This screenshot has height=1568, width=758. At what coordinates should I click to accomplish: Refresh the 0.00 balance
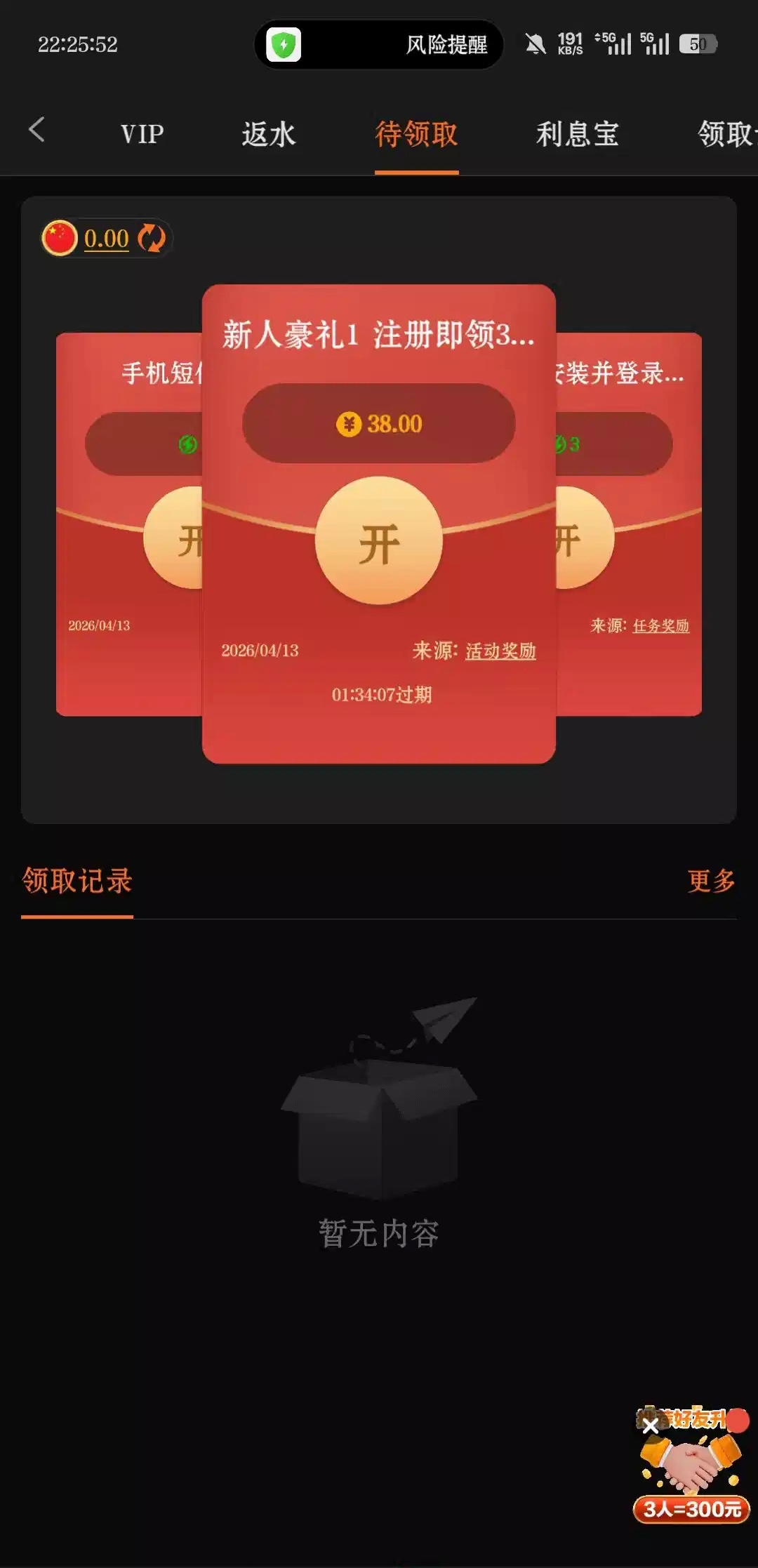point(152,239)
